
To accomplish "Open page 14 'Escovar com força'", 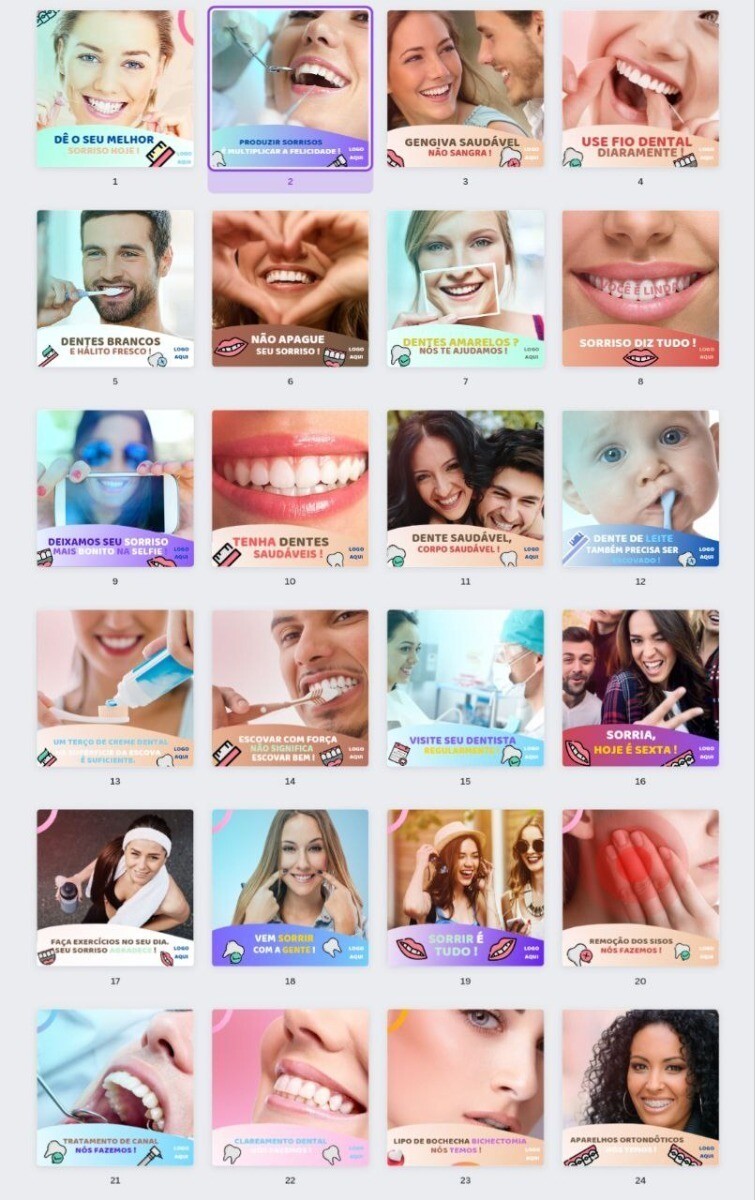I will pos(290,688).
